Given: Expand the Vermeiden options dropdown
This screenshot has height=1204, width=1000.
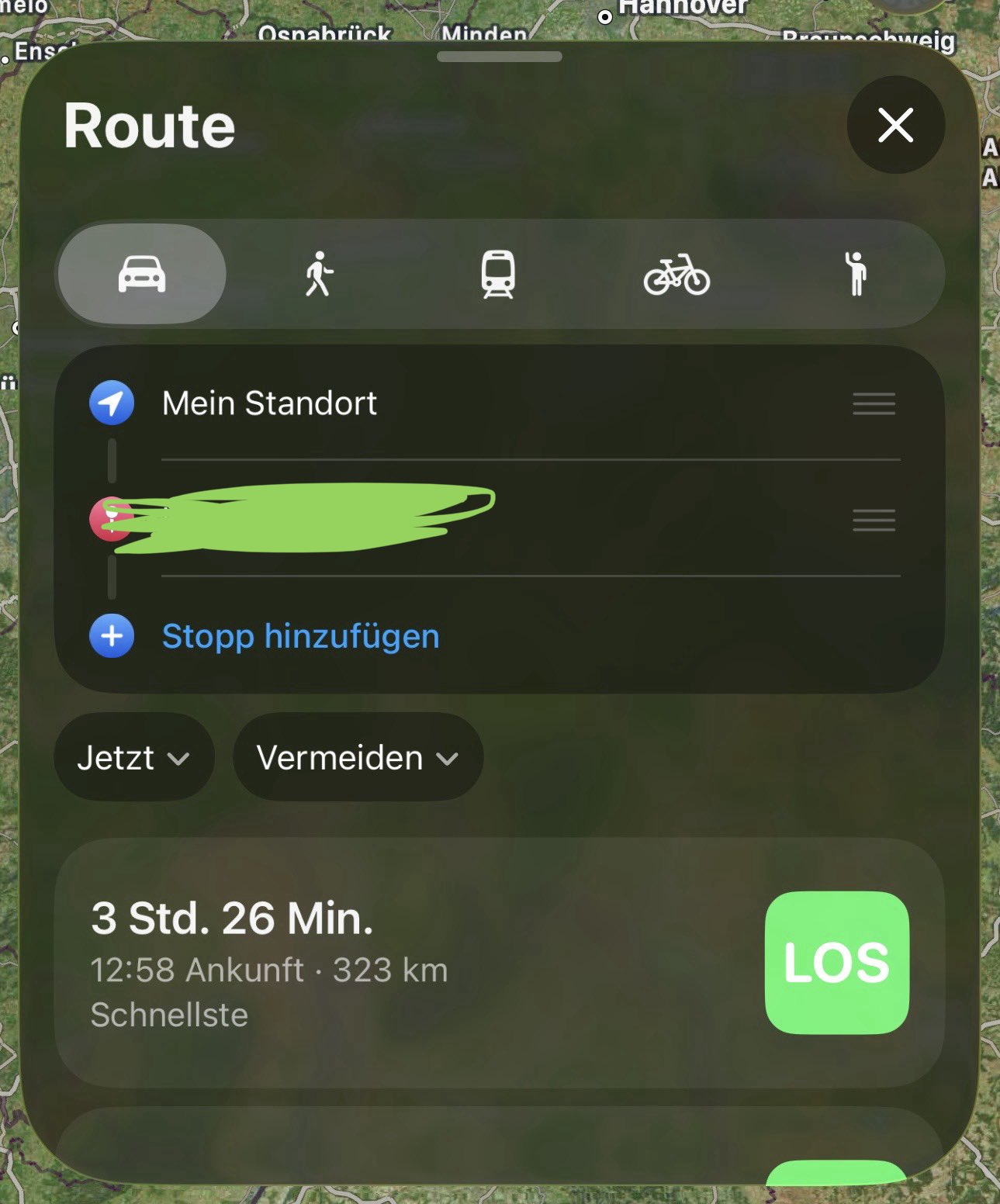Looking at the screenshot, I should 358,757.
